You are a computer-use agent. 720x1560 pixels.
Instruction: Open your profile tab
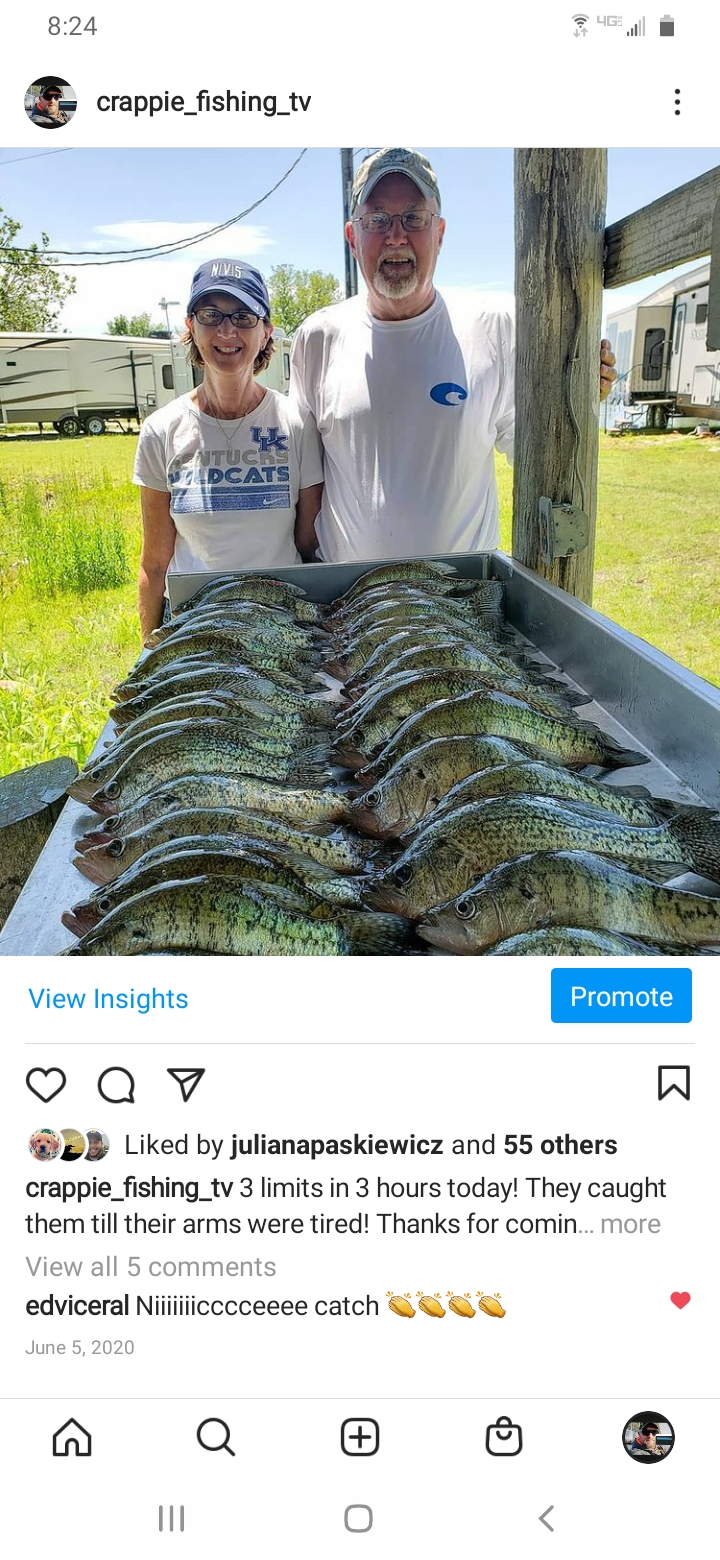point(648,1438)
